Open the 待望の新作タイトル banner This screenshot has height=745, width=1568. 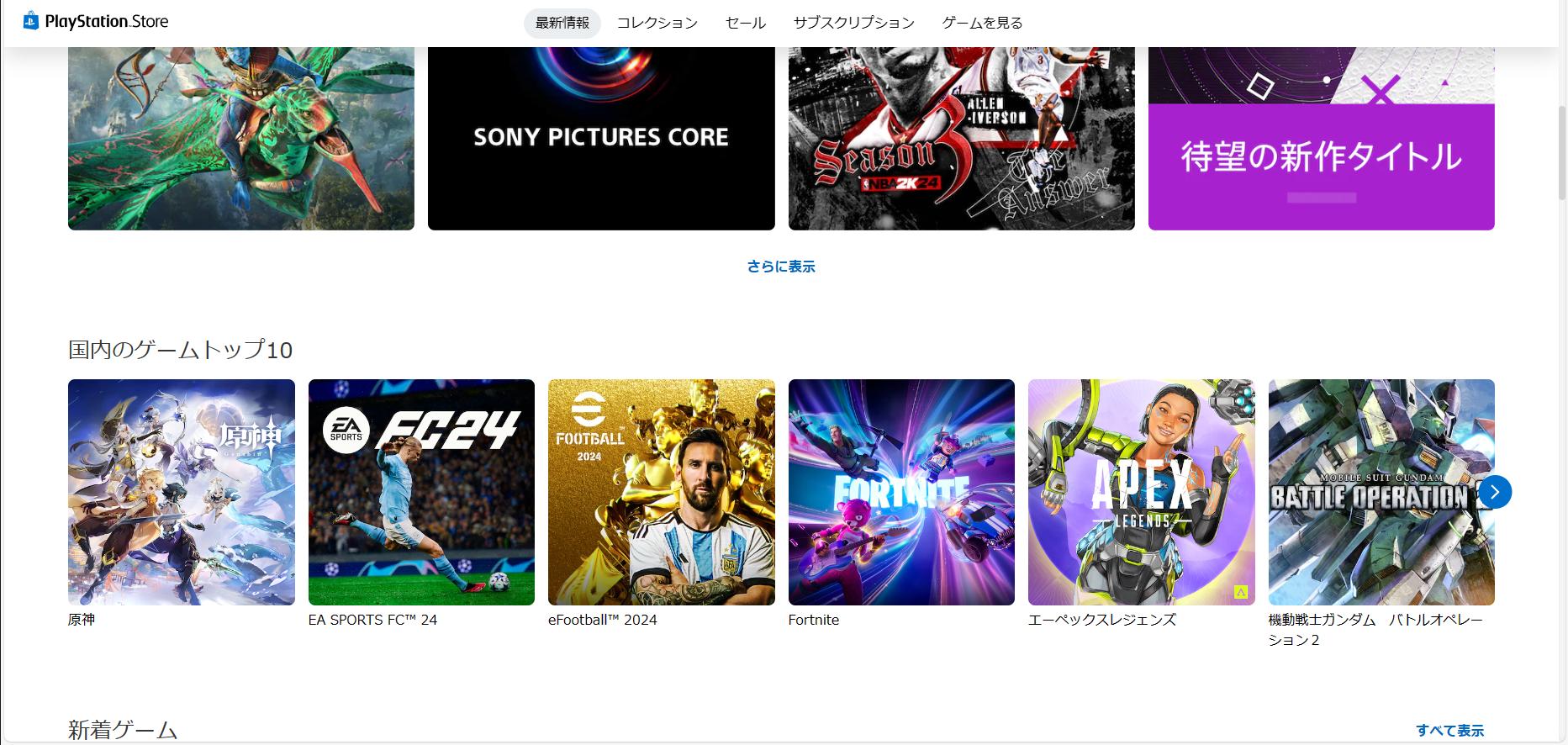tap(1321, 139)
